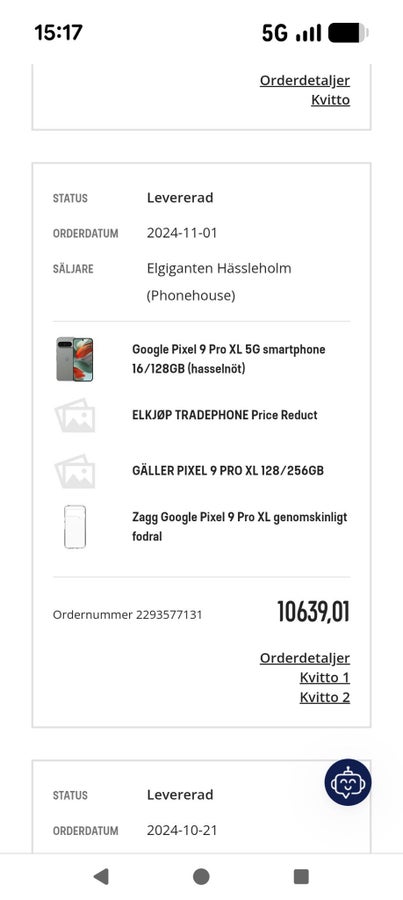
Task: Tap the system back button
Action: click(100, 876)
